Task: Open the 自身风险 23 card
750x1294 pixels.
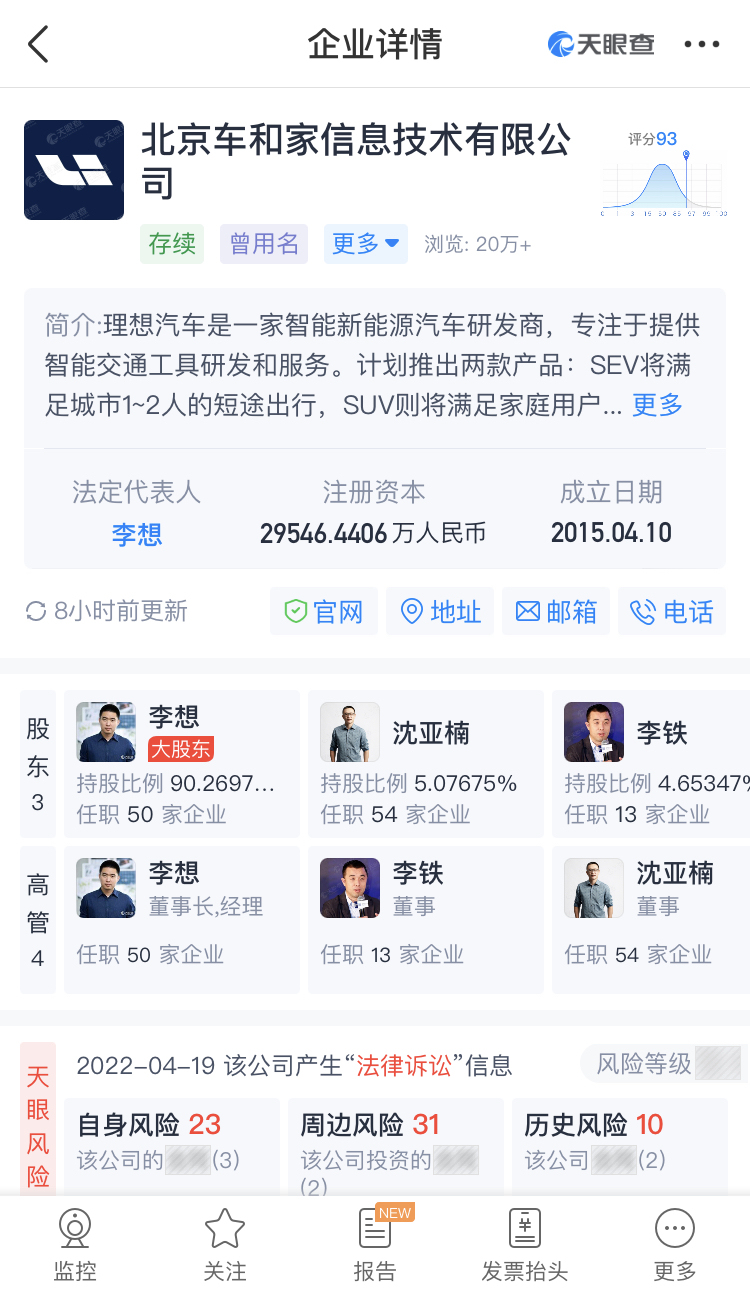Action: pyautogui.click(x=172, y=1142)
